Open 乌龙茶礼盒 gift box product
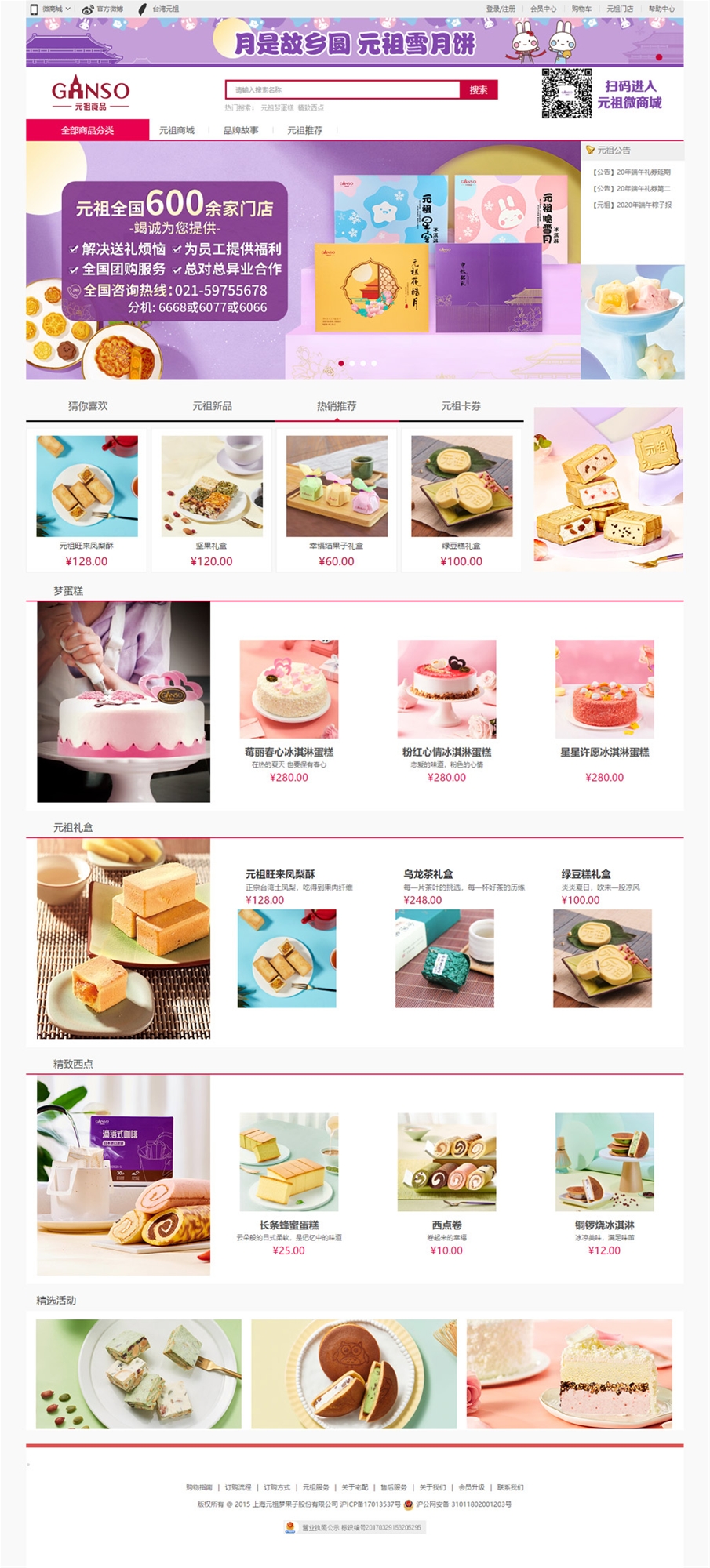710x1568 pixels. [445, 941]
